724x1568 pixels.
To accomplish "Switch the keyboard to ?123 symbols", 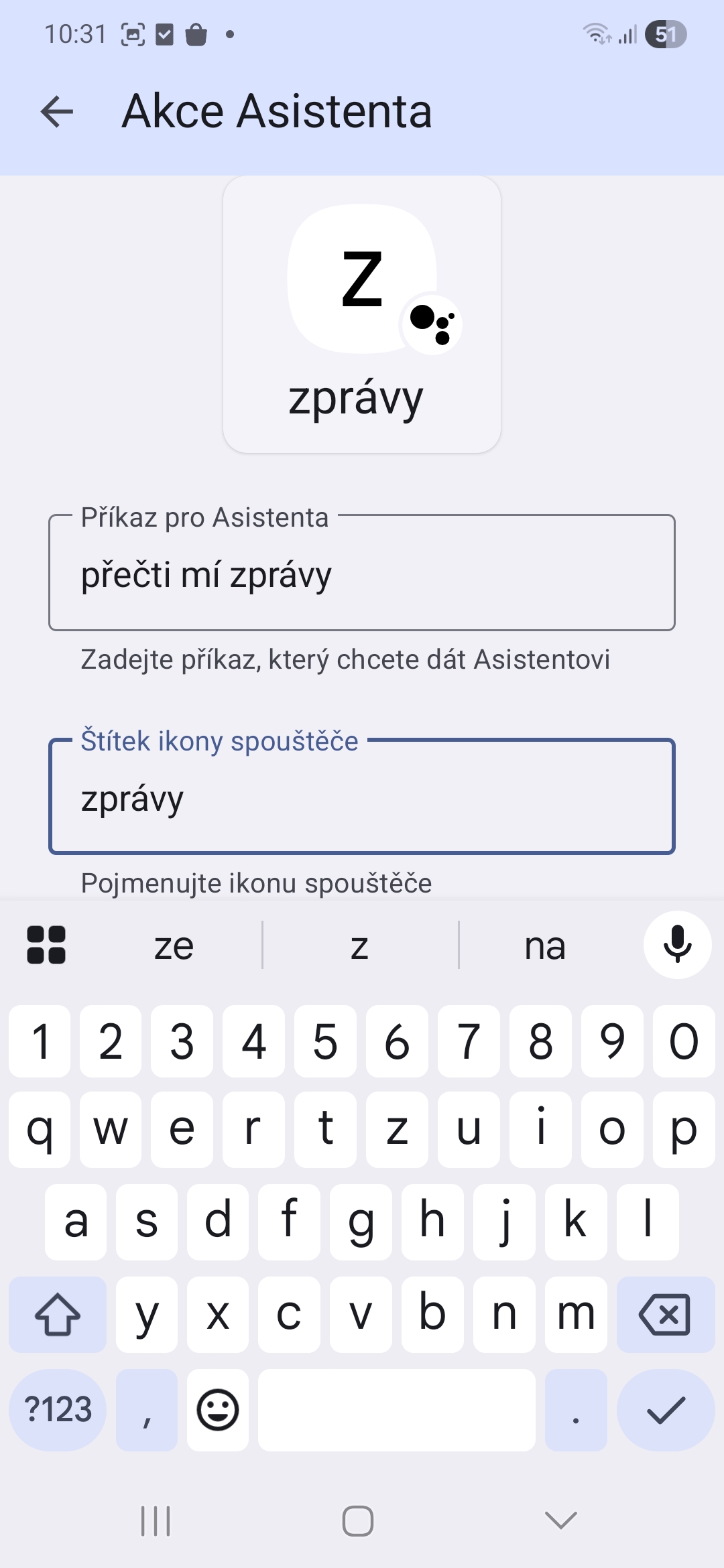I will 58,1410.
